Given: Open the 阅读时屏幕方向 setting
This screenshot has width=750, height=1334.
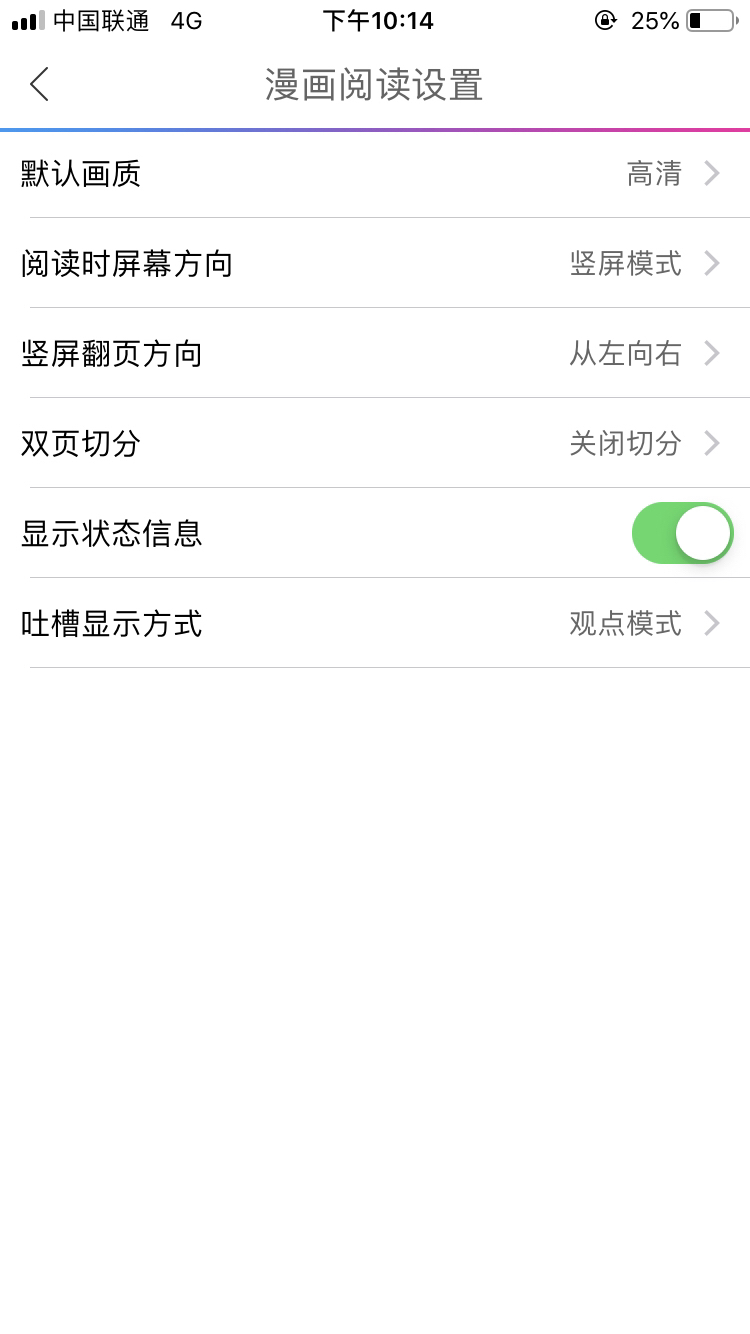Looking at the screenshot, I should pyautogui.click(x=375, y=263).
